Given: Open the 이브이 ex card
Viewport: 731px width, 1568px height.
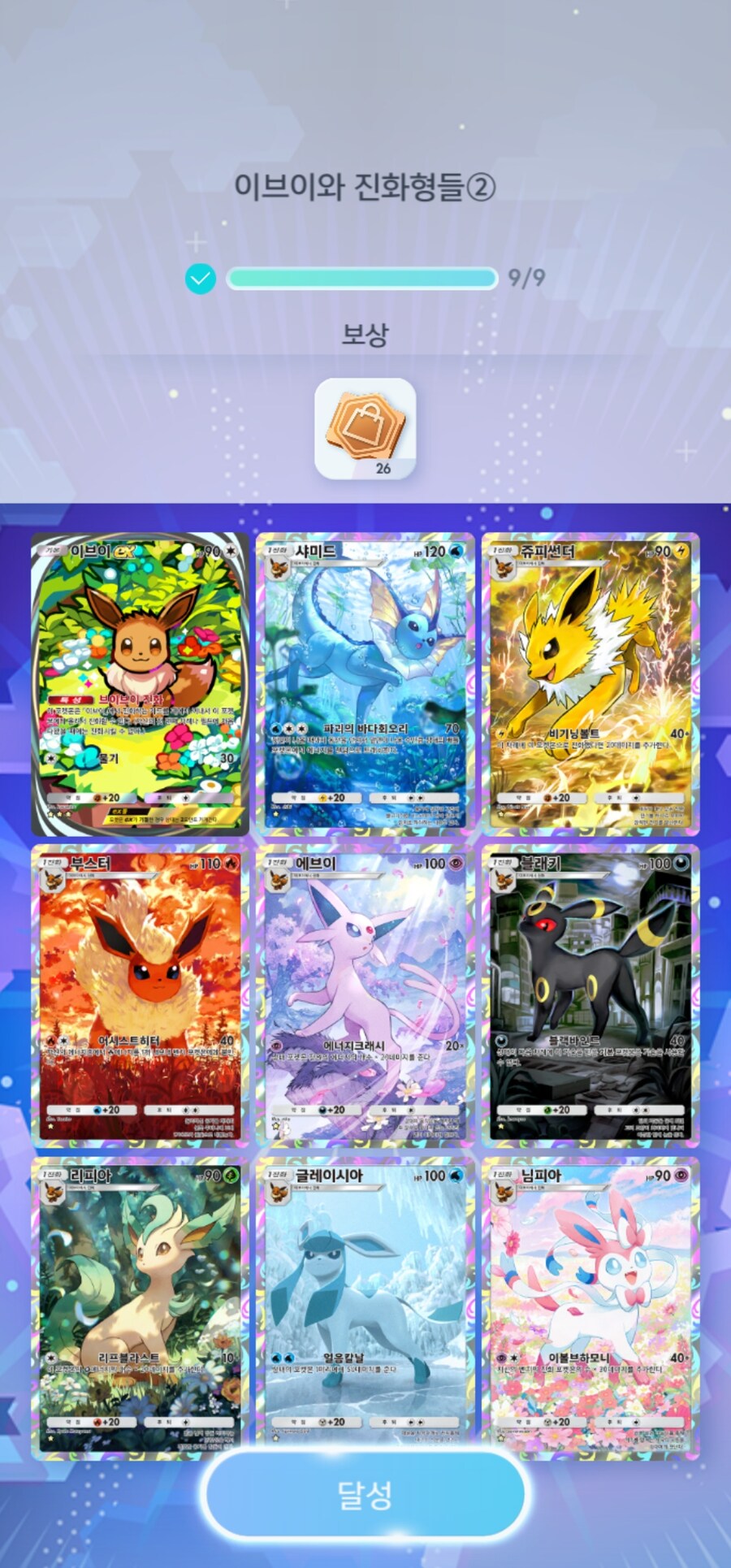Looking at the screenshot, I should click(x=141, y=684).
